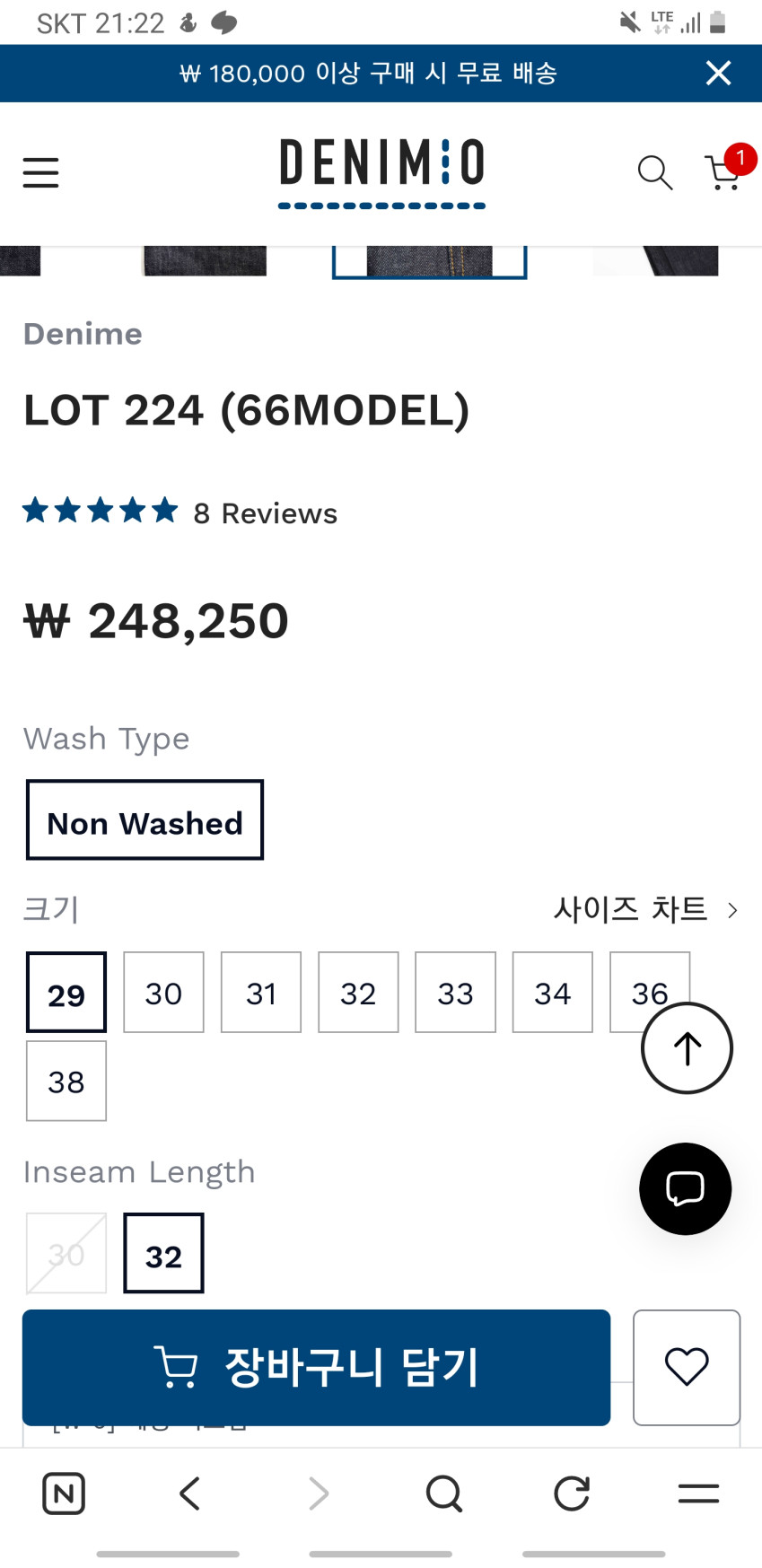This screenshot has height=1568, width=762.
Task: Go back in the browser
Action: [x=189, y=1494]
